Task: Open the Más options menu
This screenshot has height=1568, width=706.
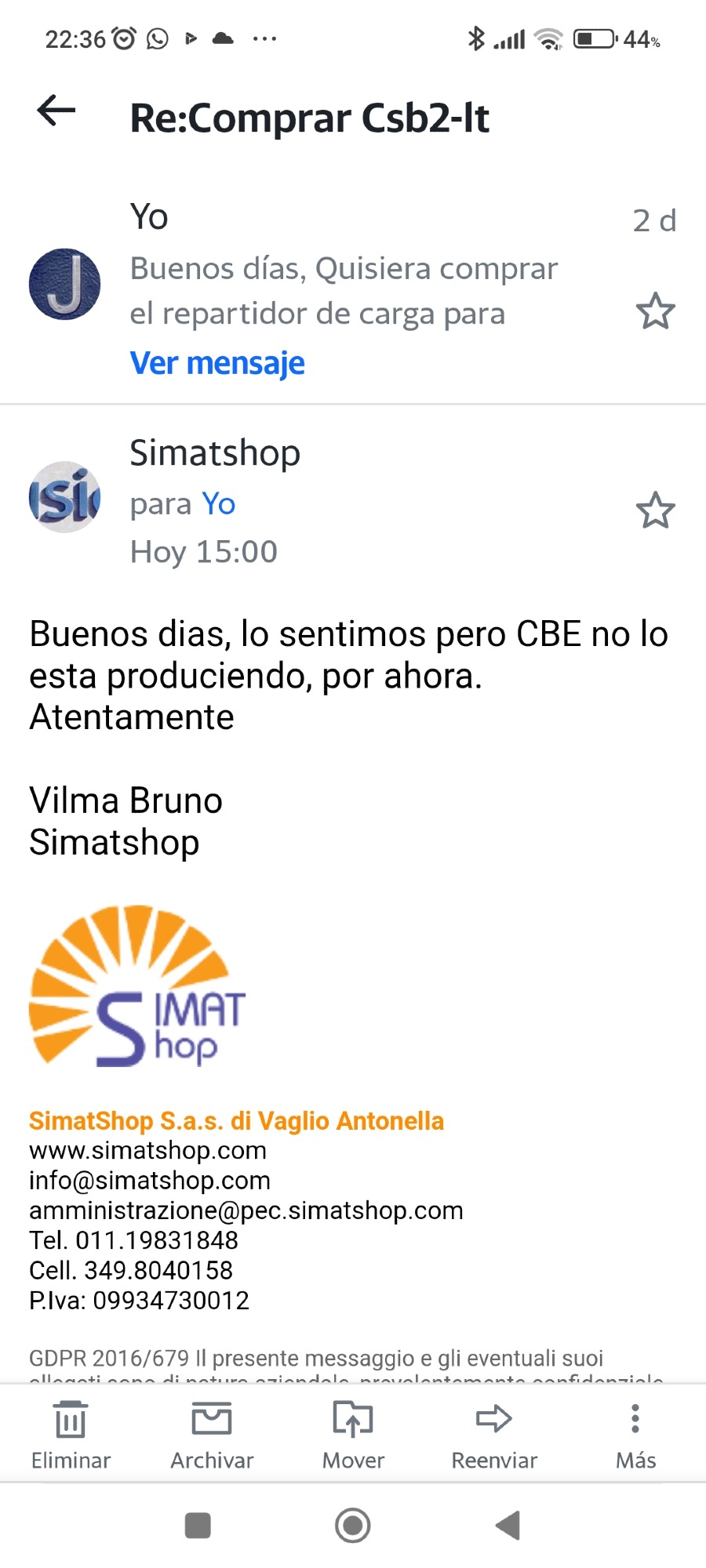Action: pos(635,1435)
